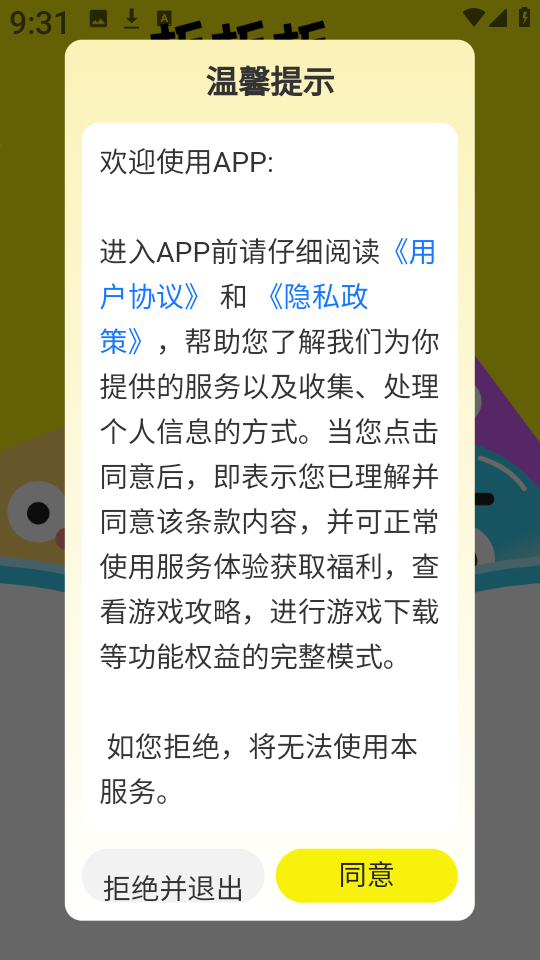Select 拒绝并退出 to decline
This screenshot has width=540, height=960.
tap(173, 876)
